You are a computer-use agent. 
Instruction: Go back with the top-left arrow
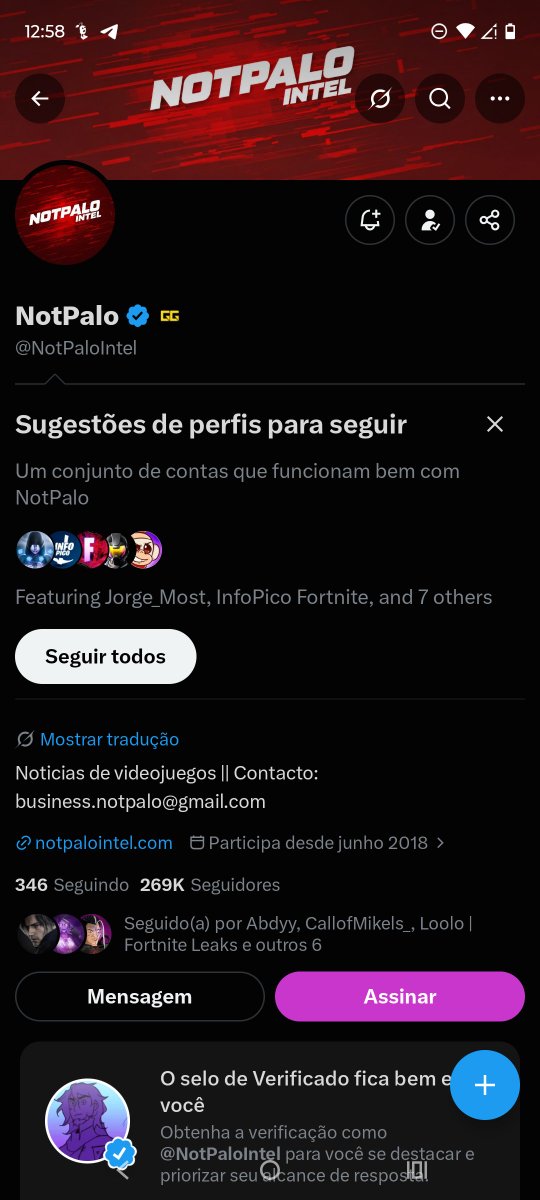pyautogui.click(x=40, y=98)
